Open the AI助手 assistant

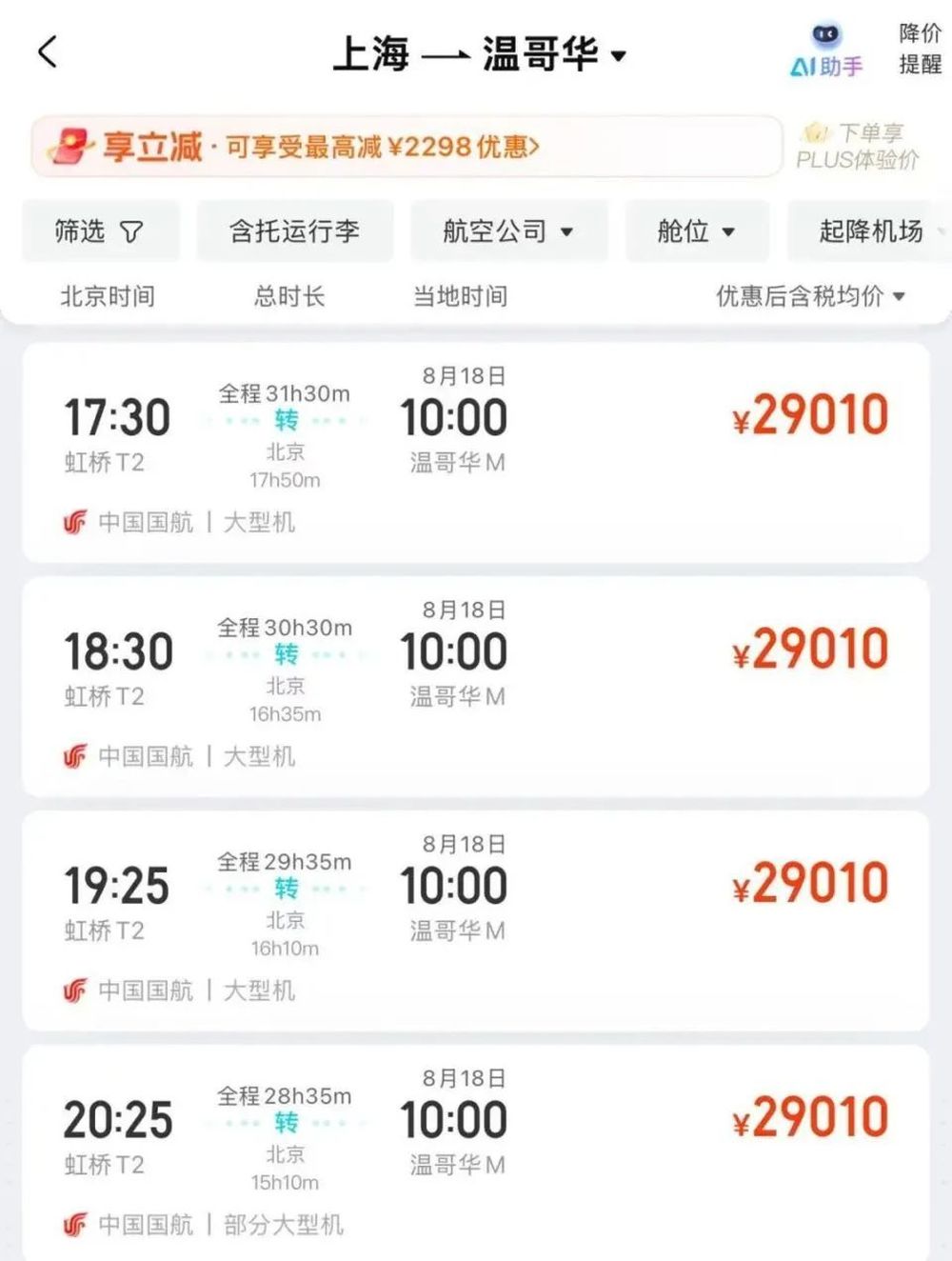tap(826, 50)
